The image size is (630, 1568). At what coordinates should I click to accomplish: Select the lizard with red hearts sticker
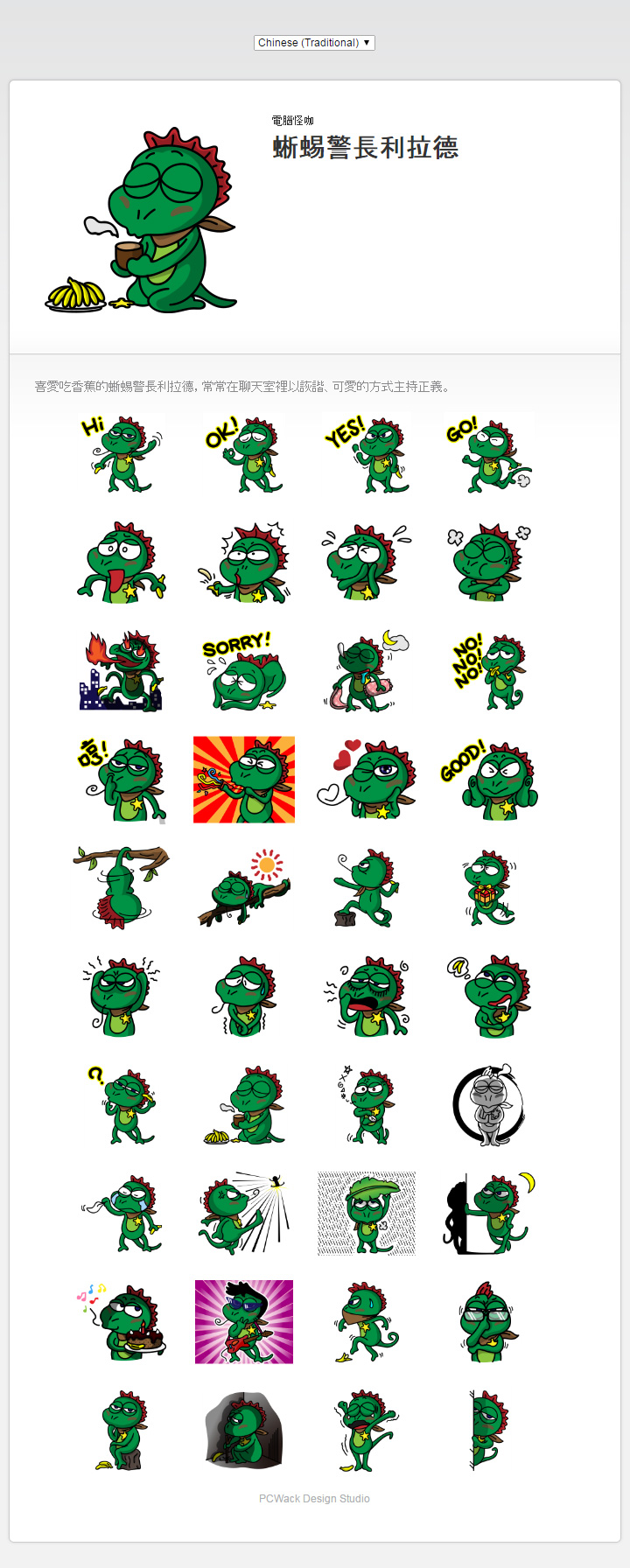coord(367,779)
